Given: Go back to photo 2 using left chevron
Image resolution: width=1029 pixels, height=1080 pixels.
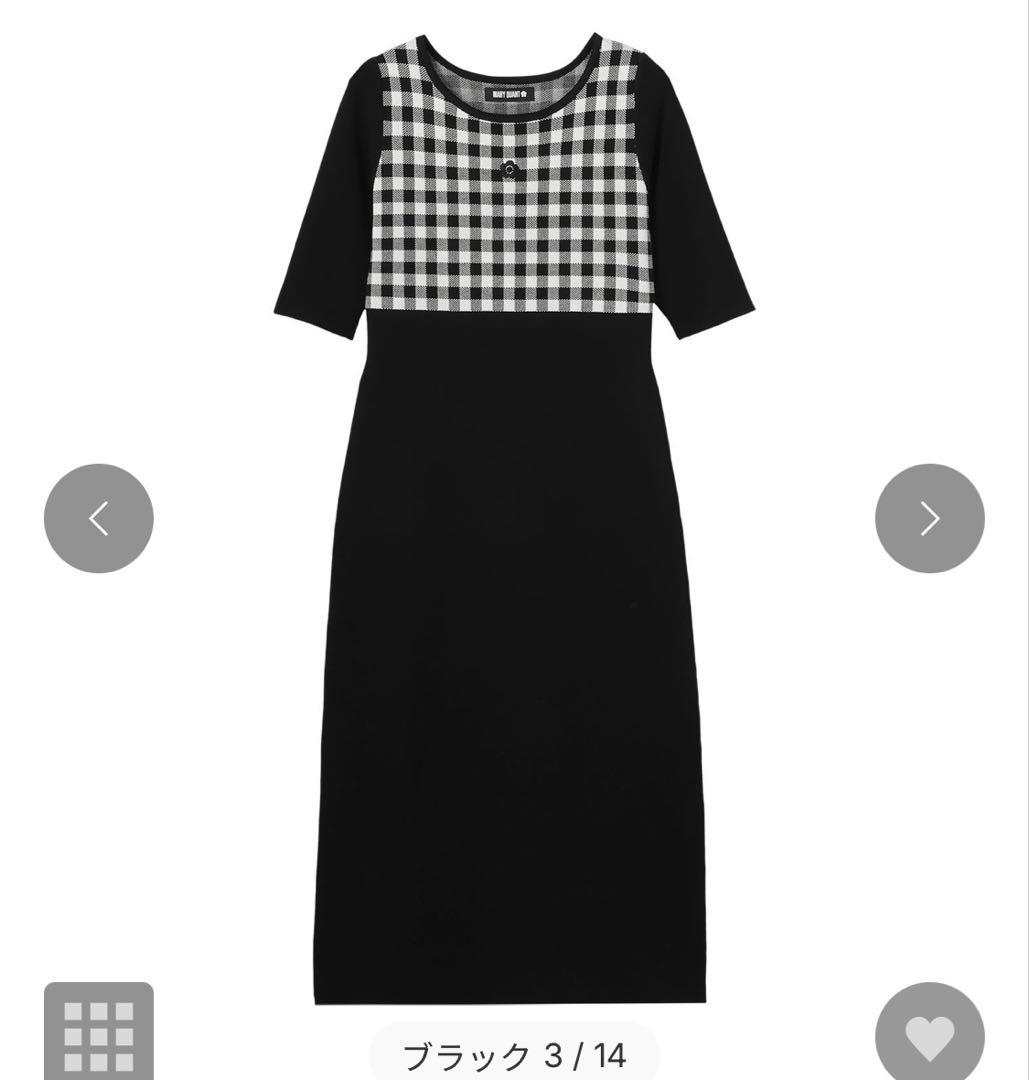Looking at the screenshot, I should coord(98,518).
